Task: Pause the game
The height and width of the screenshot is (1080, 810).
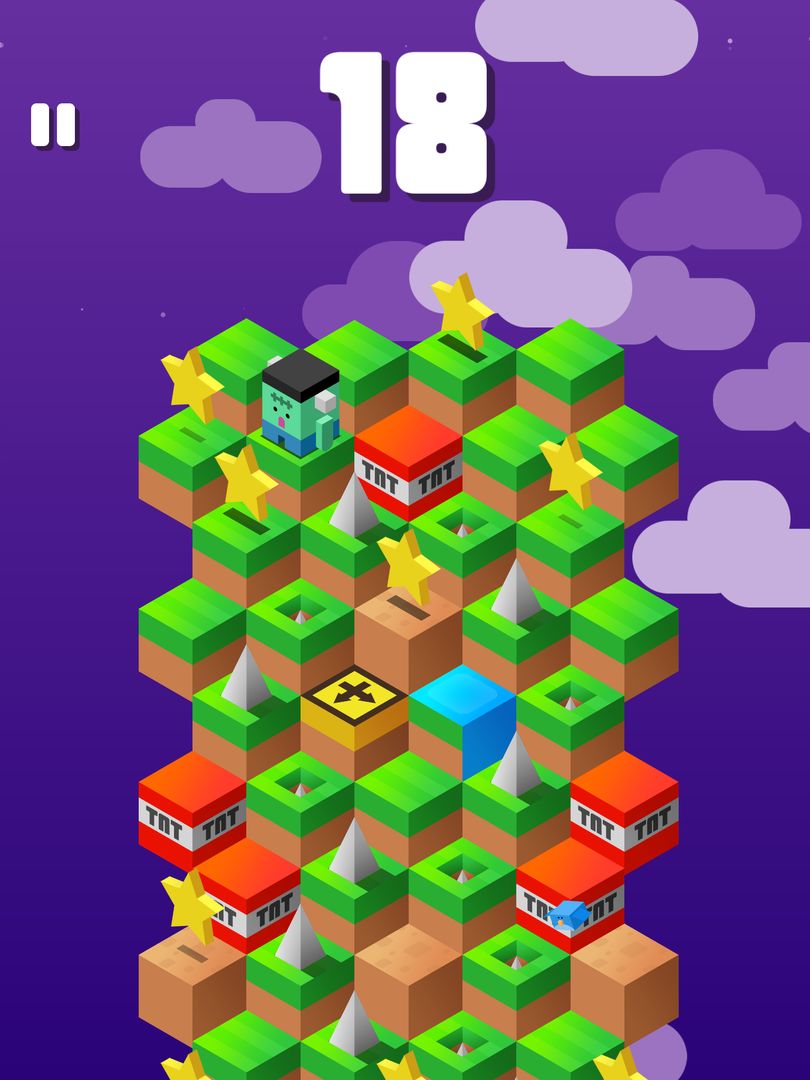Action: (x=53, y=125)
